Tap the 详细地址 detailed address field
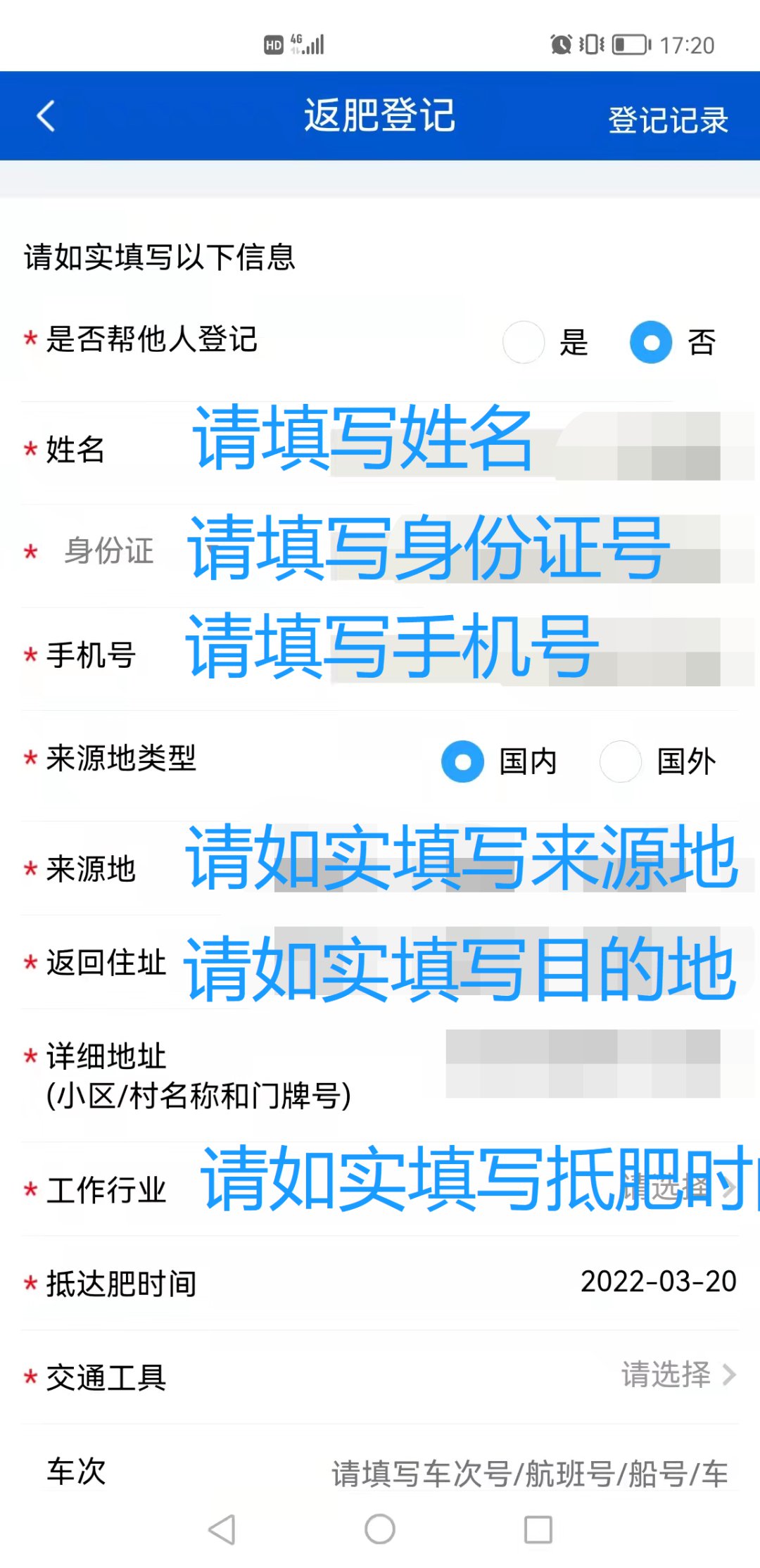The image size is (760, 1568). point(583,1064)
